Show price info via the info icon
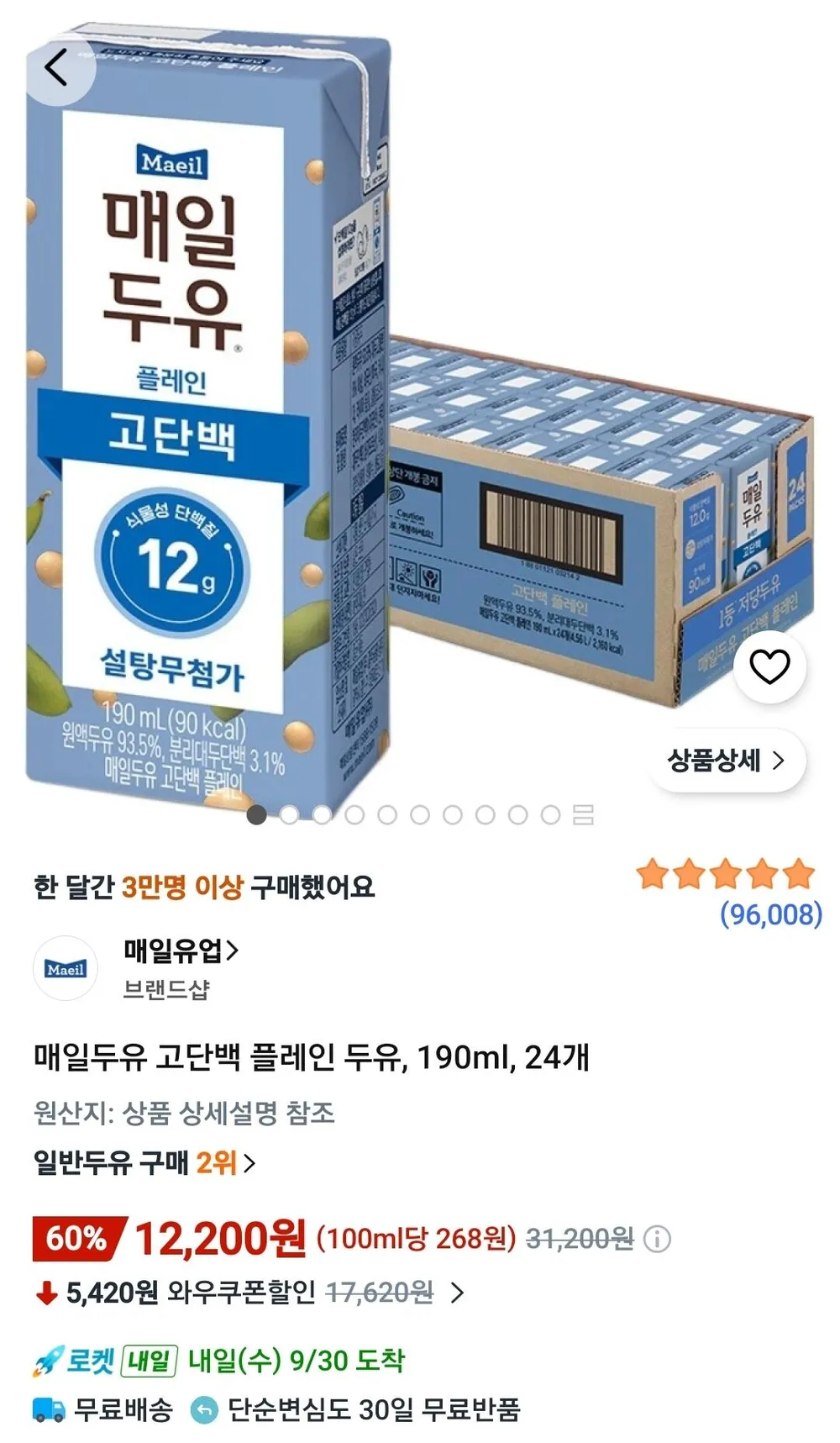The width and height of the screenshot is (840, 1443). pyautogui.click(x=657, y=1239)
